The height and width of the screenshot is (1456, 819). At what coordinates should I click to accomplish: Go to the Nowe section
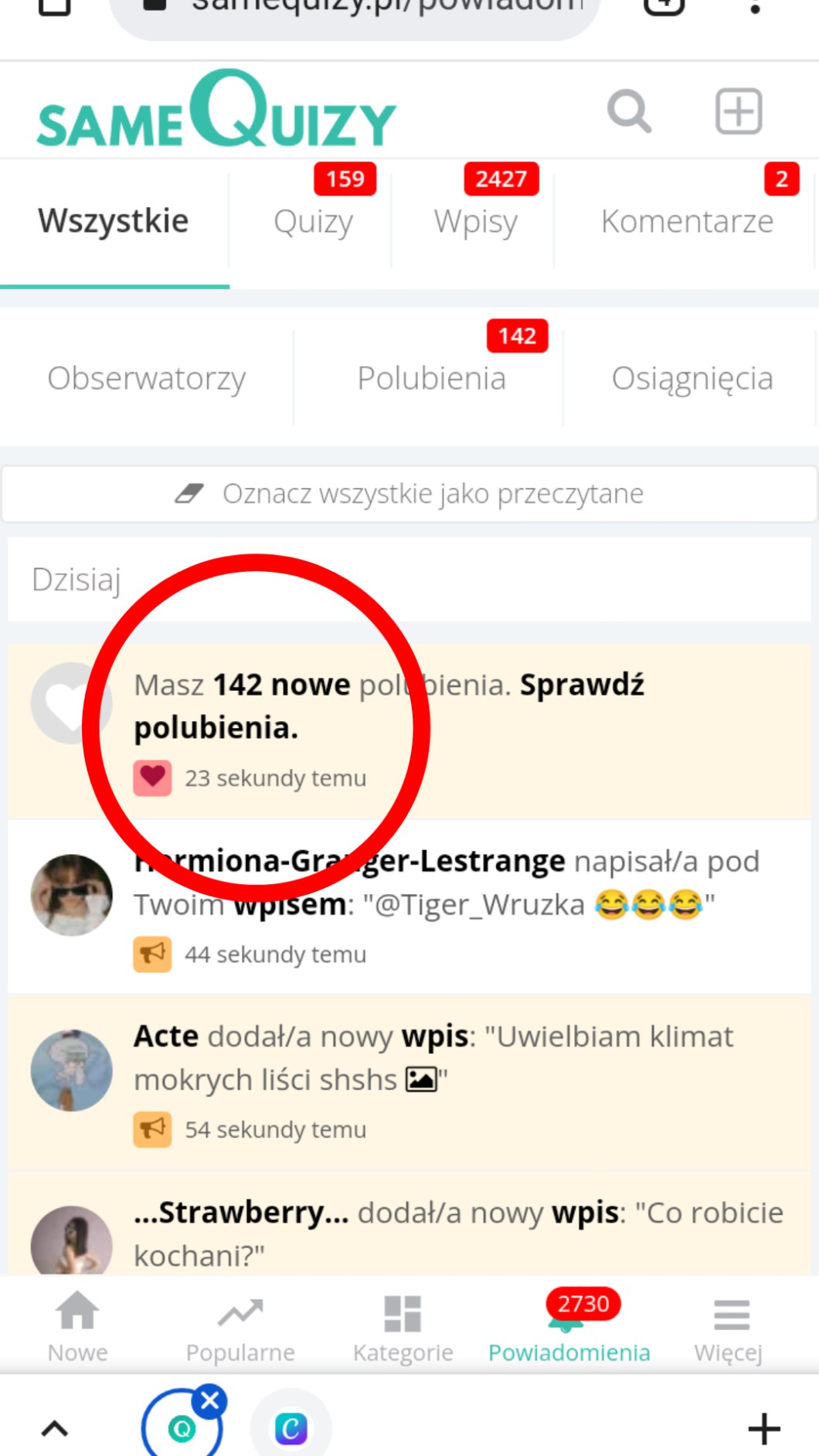tap(78, 1326)
